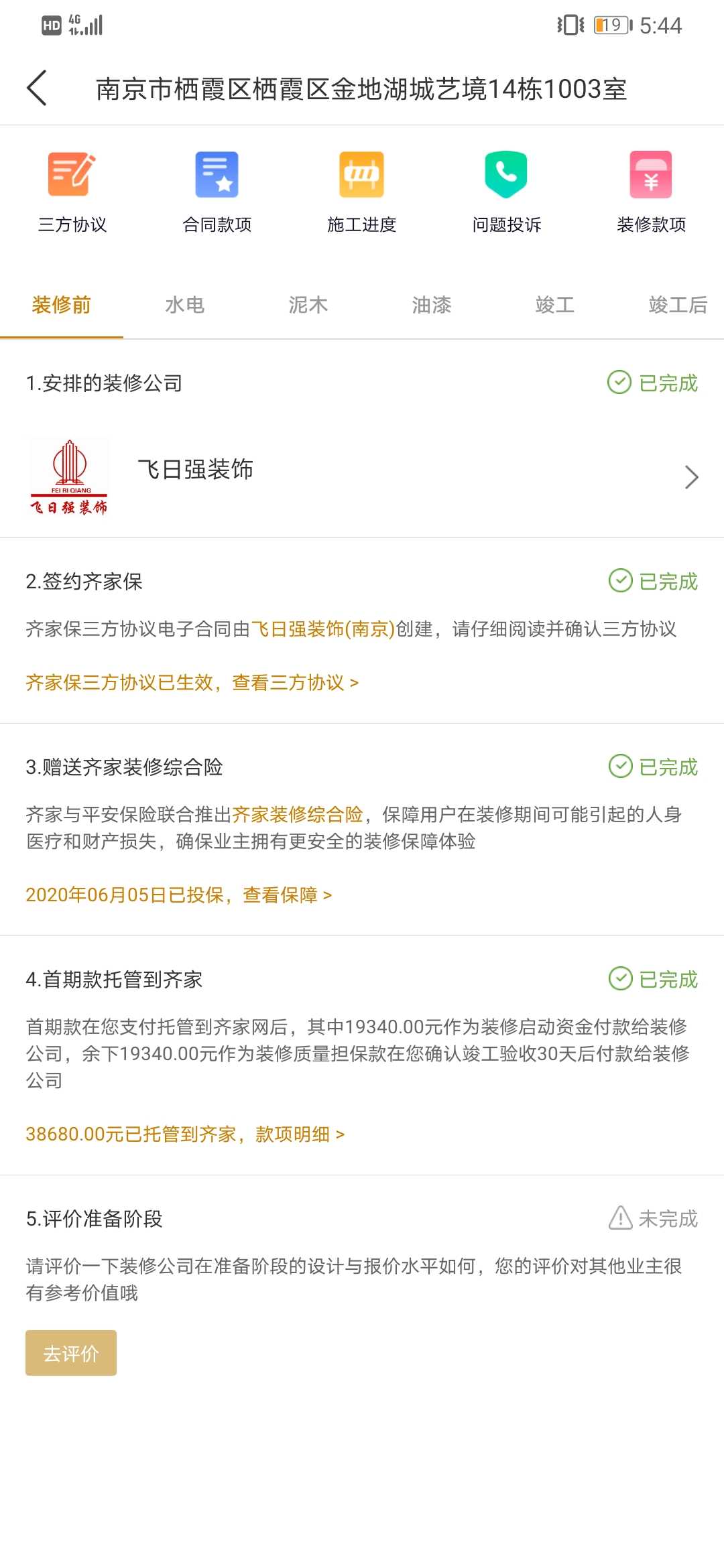Screen dimensions: 724x1568
Task: View 查看三方协议 agreement link
Action: (295, 683)
